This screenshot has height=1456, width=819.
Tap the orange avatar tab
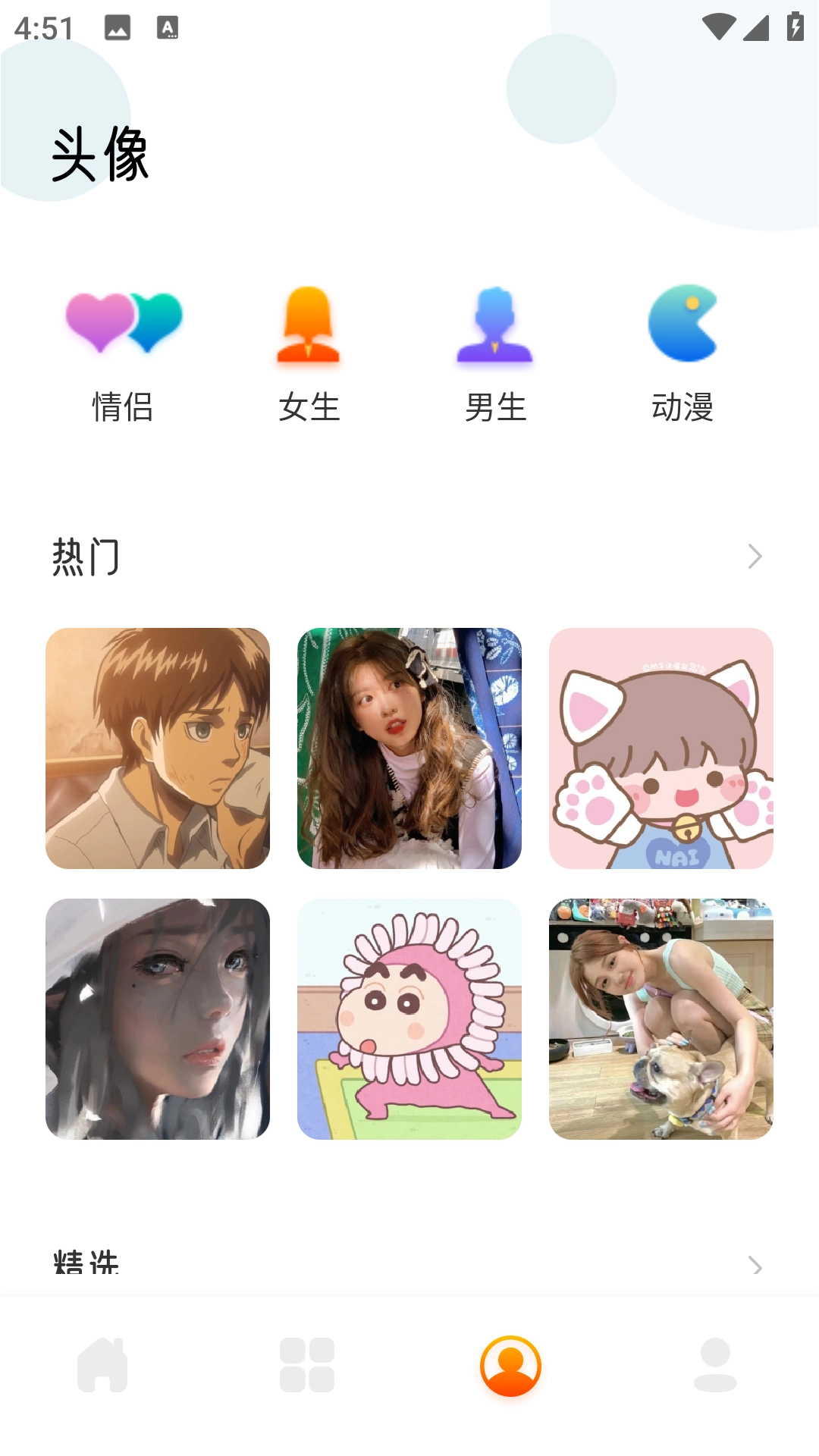click(511, 1365)
